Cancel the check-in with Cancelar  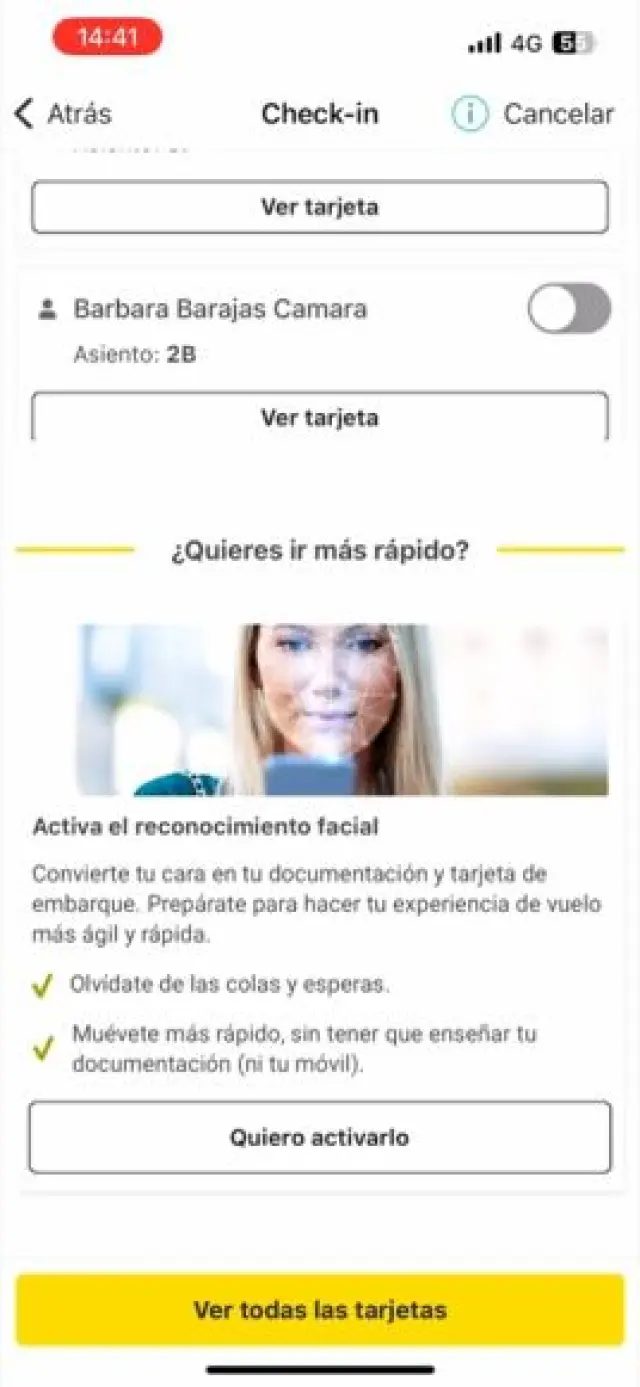[558, 114]
